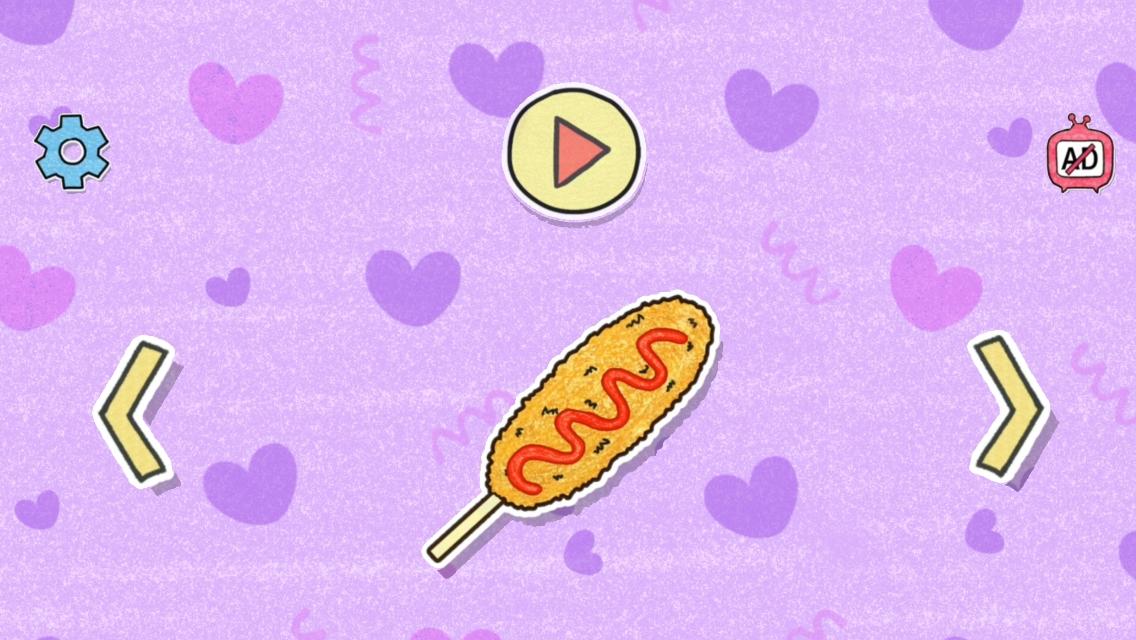Image resolution: width=1136 pixels, height=640 pixels.
Task: Start the game with the play button
Action: point(574,150)
